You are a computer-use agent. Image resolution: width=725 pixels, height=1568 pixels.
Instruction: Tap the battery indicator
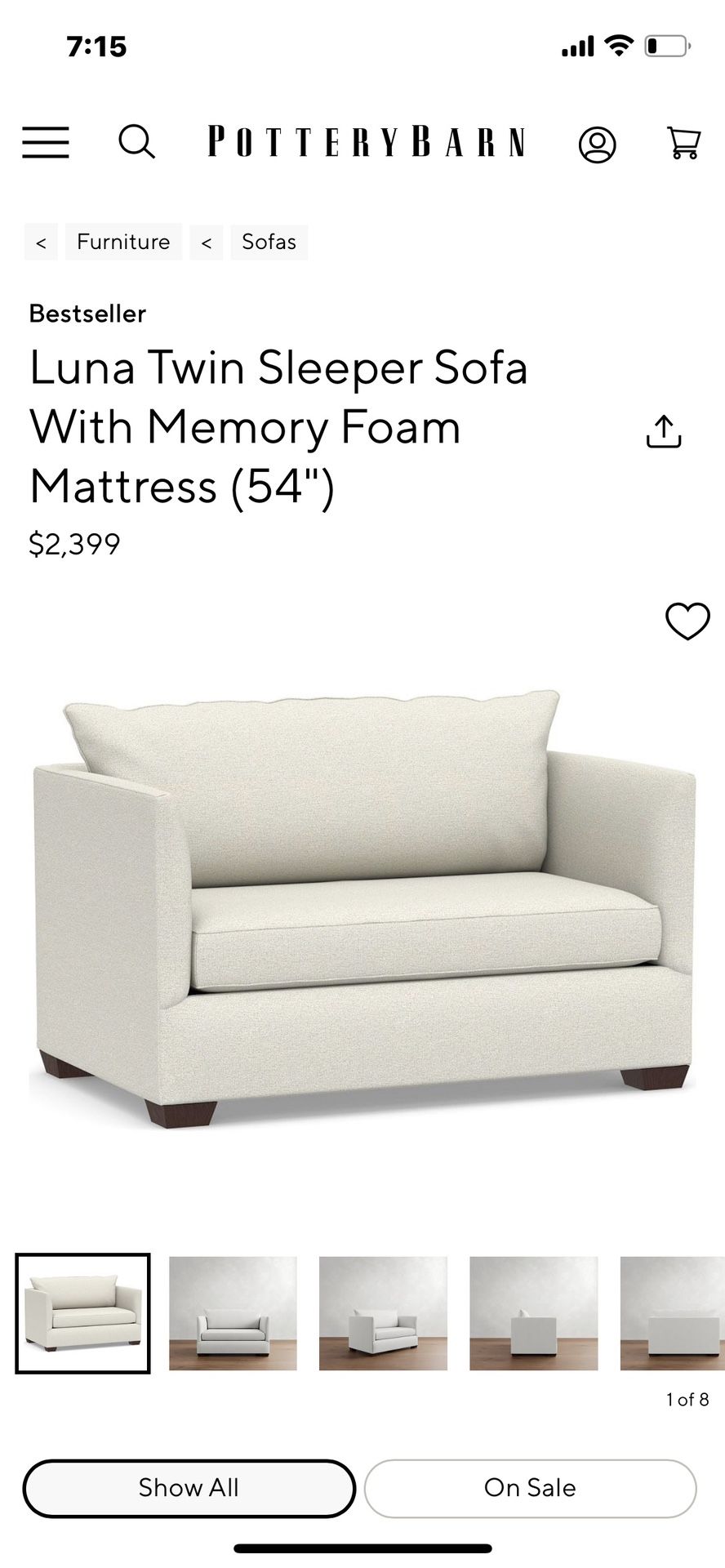[665, 46]
